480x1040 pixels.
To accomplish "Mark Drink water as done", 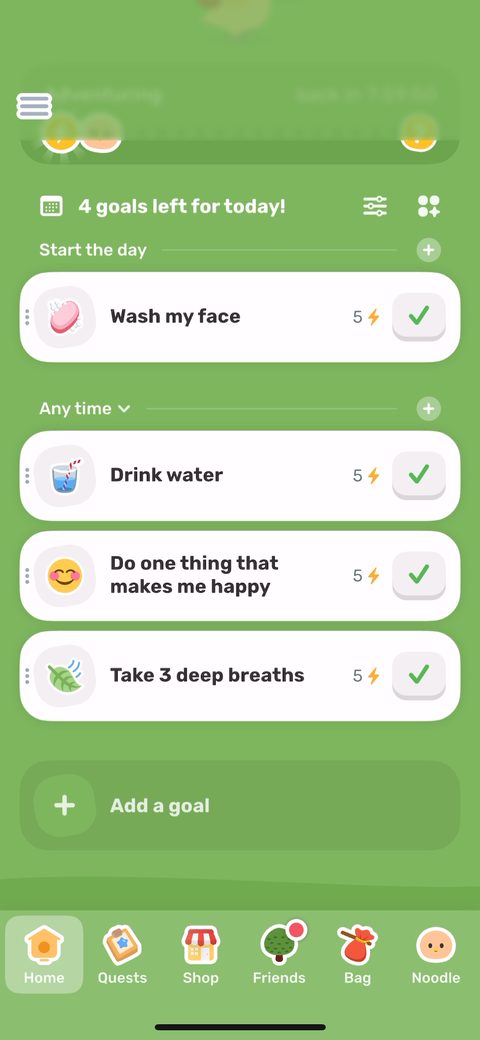I will tap(419, 476).
